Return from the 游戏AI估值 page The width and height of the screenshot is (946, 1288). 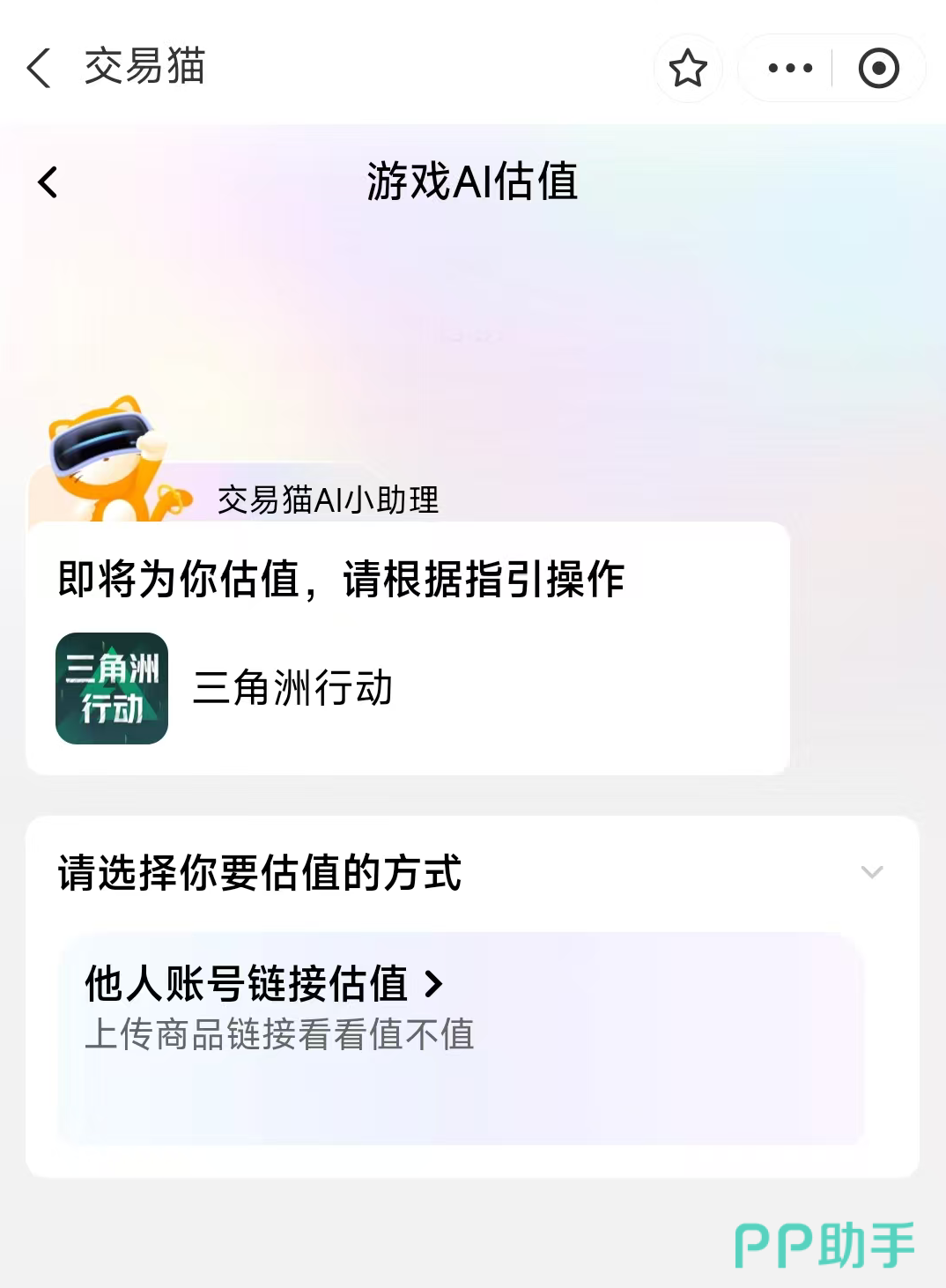pos(48,182)
